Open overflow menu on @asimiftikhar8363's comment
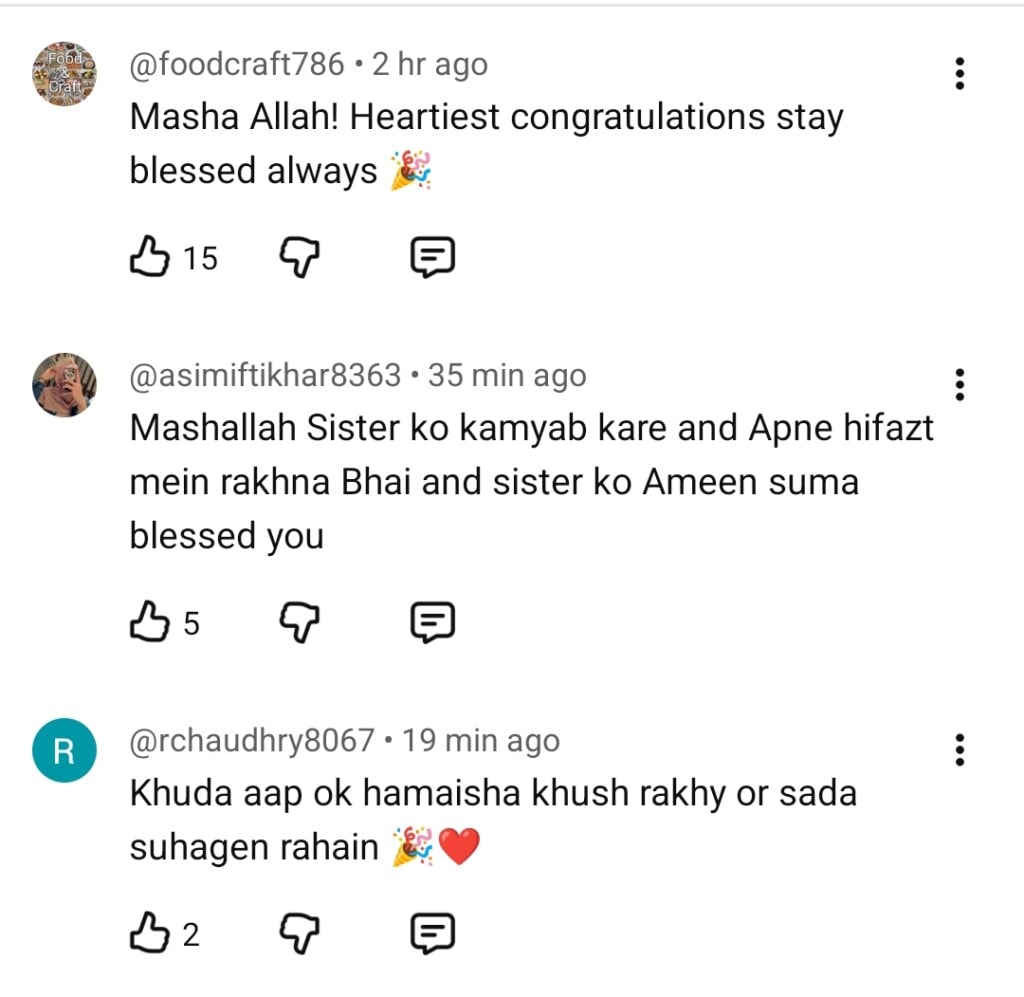Screen dimensions: 1024x997 click(x=959, y=384)
